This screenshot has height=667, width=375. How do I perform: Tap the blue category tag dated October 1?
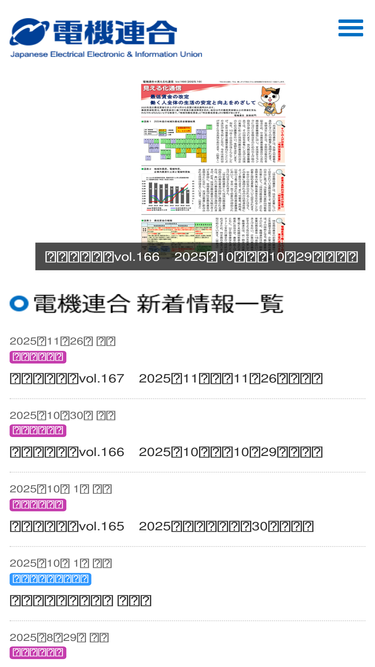coord(50,579)
